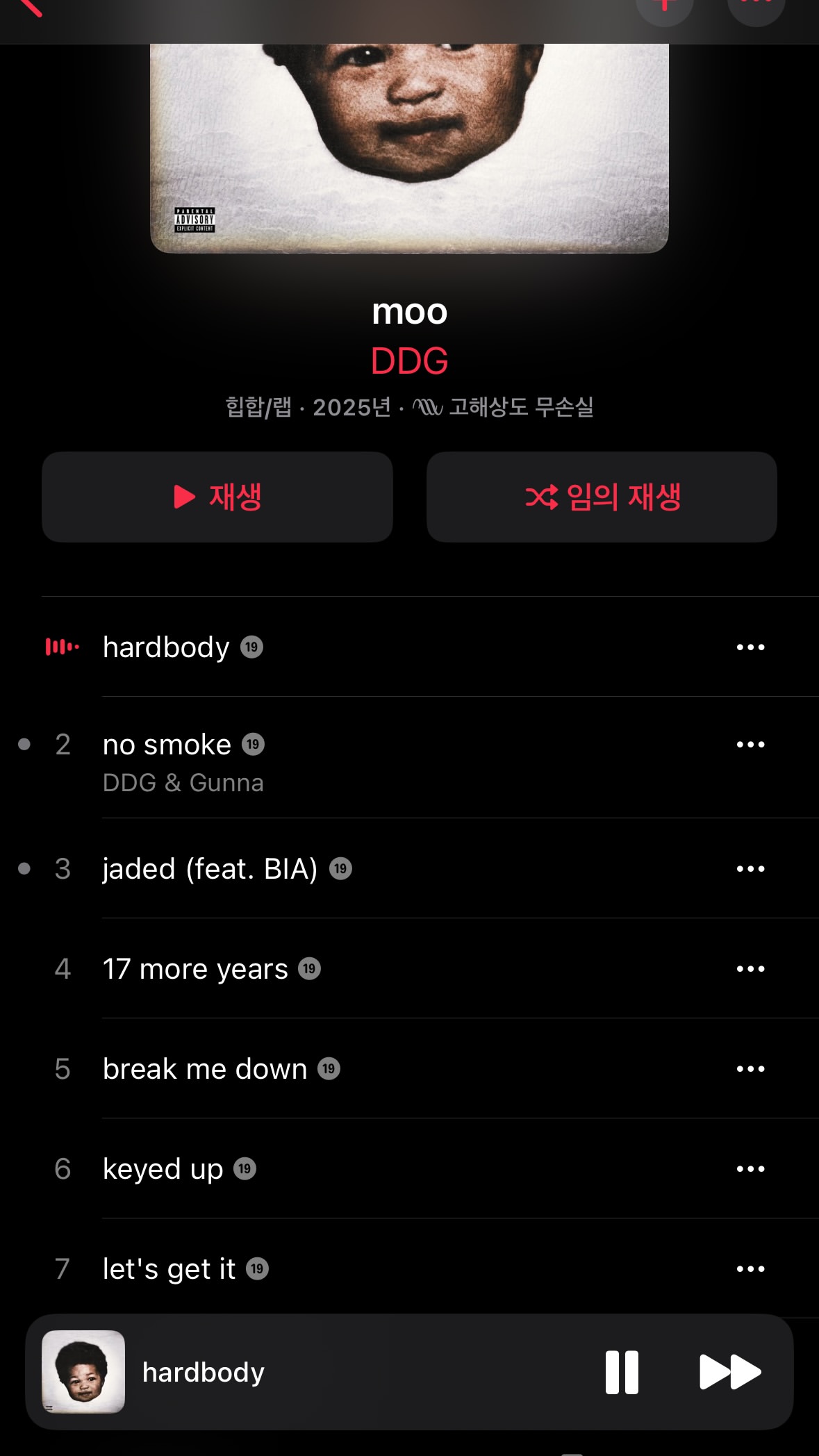
Task: Open the album overflow menu at top
Action: 756,7
